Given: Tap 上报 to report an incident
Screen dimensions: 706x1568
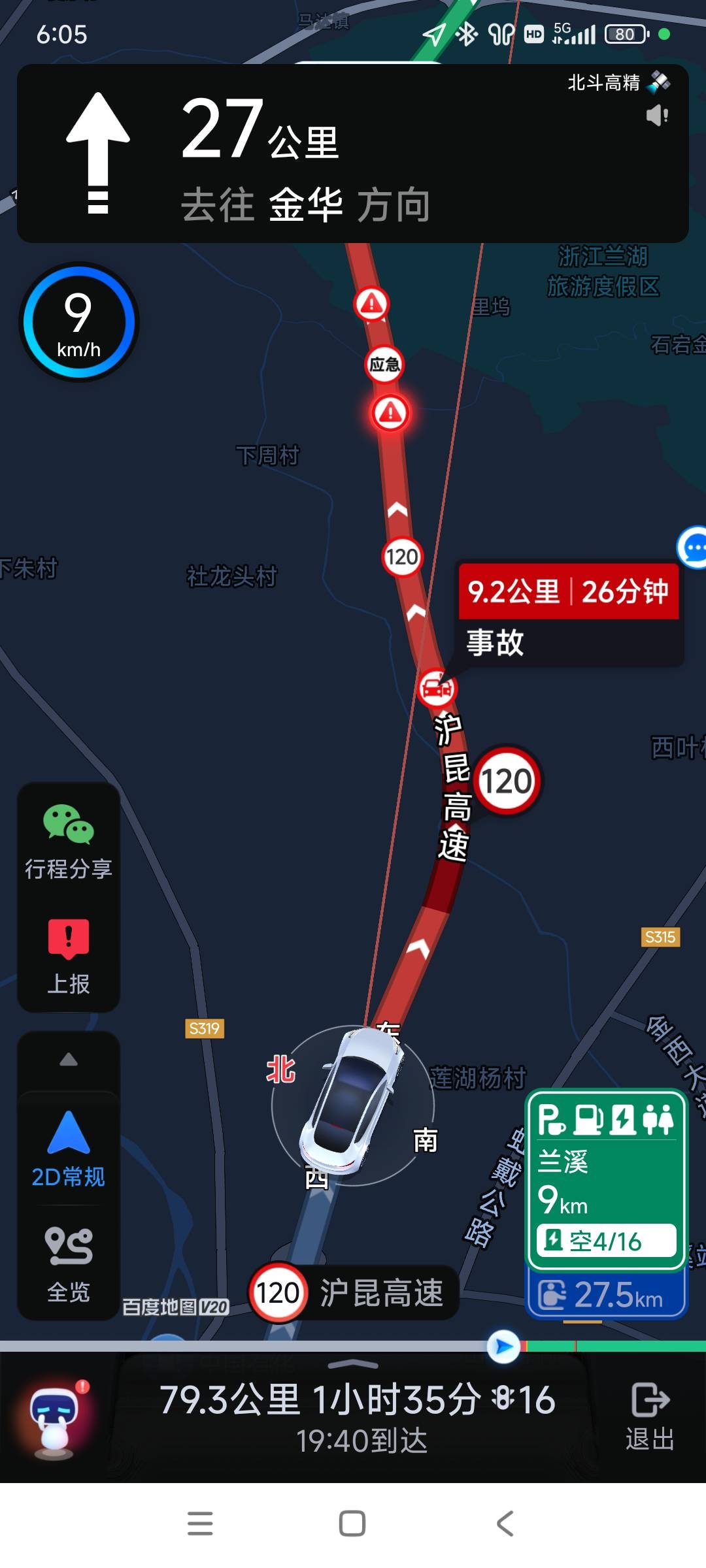Looking at the screenshot, I should pyautogui.click(x=69, y=956).
